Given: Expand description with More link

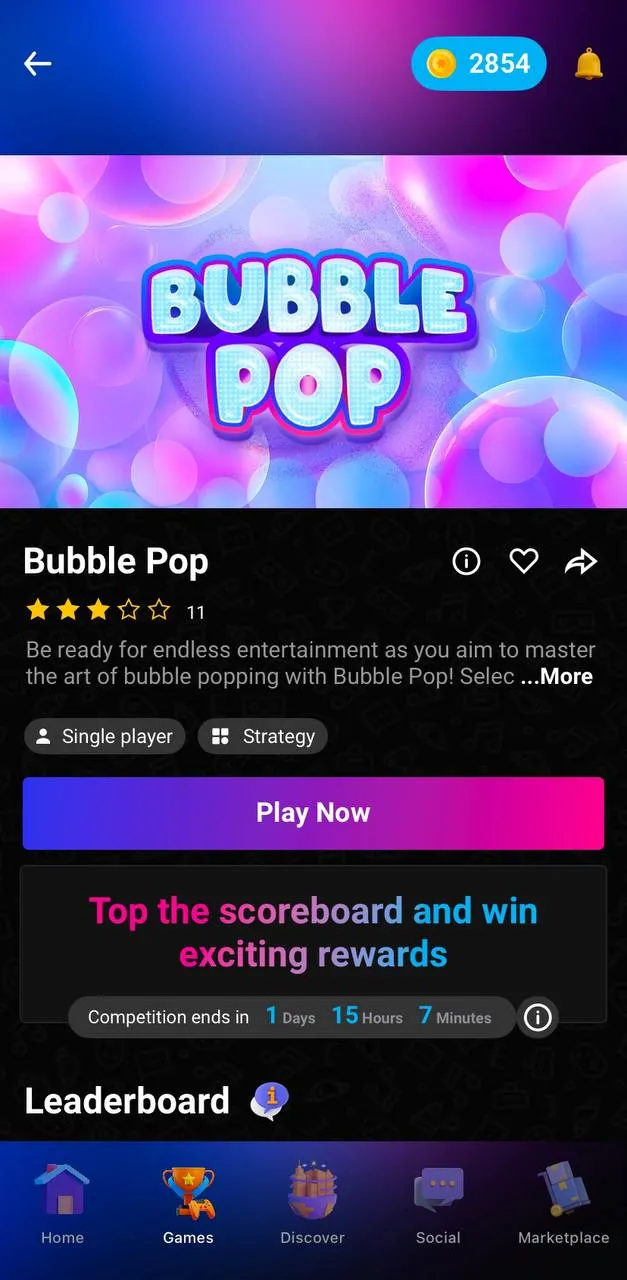Looking at the screenshot, I should (x=557, y=677).
